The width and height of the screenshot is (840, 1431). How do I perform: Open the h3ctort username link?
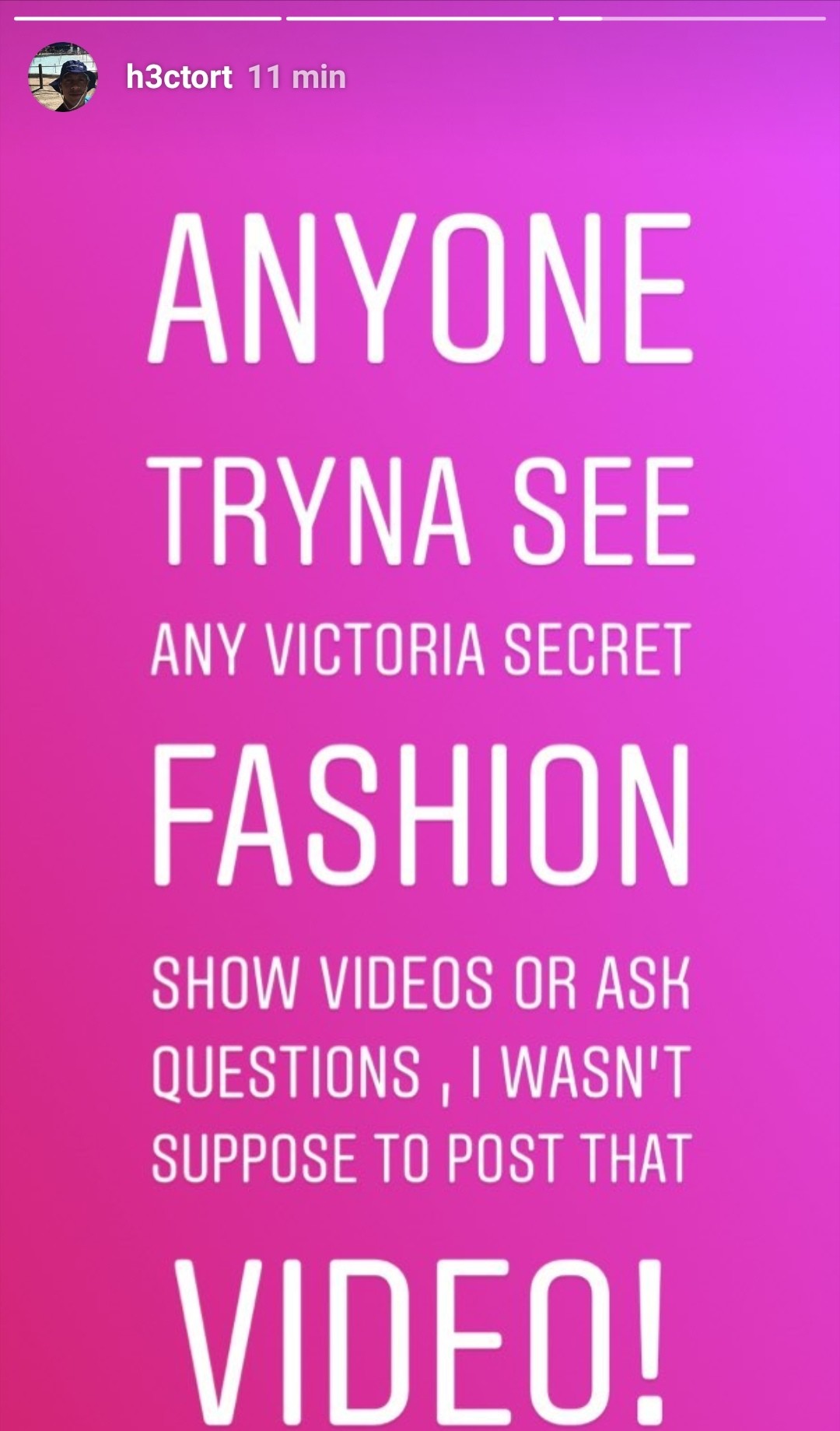tap(179, 77)
